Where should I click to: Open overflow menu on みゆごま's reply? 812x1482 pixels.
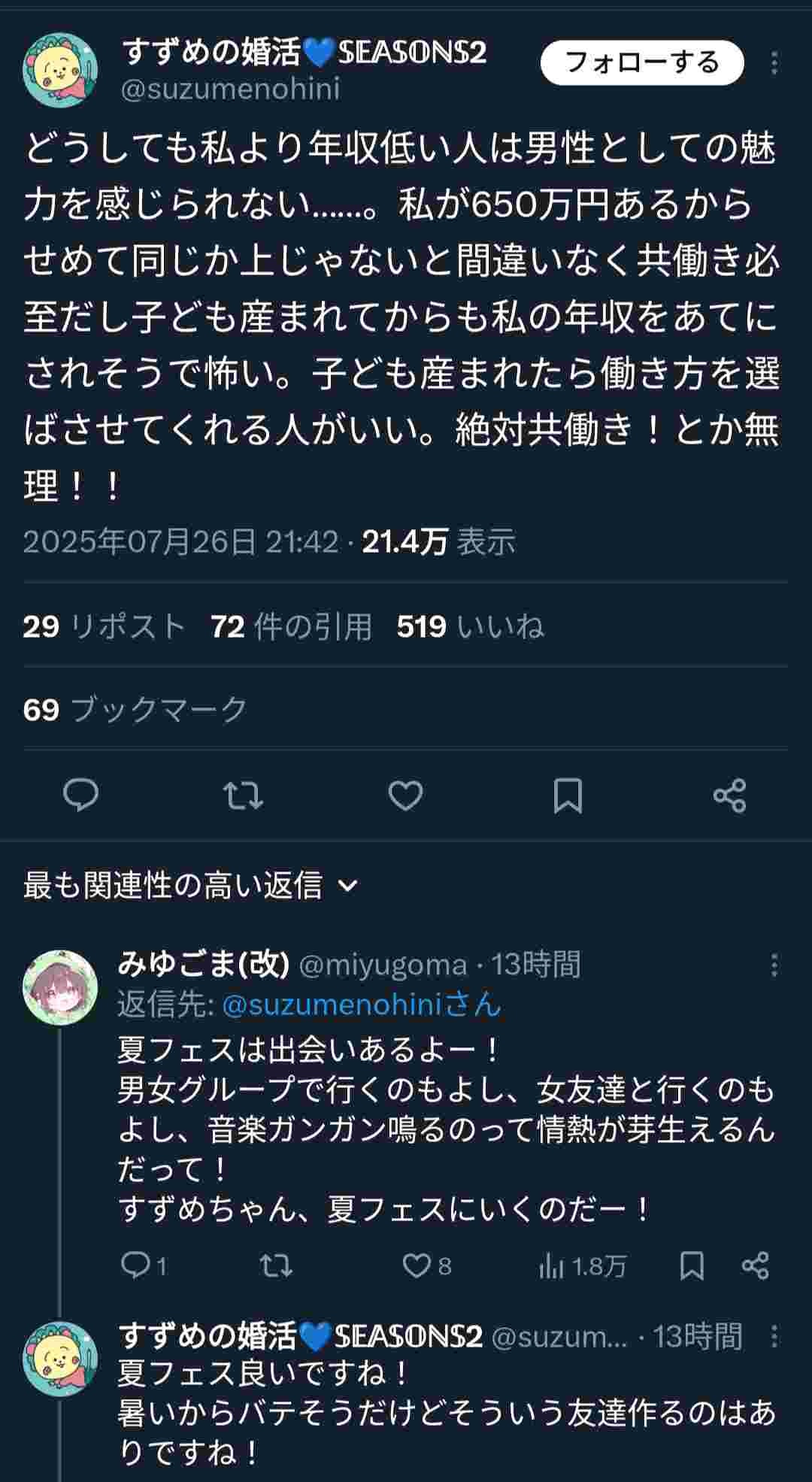(x=774, y=965)
